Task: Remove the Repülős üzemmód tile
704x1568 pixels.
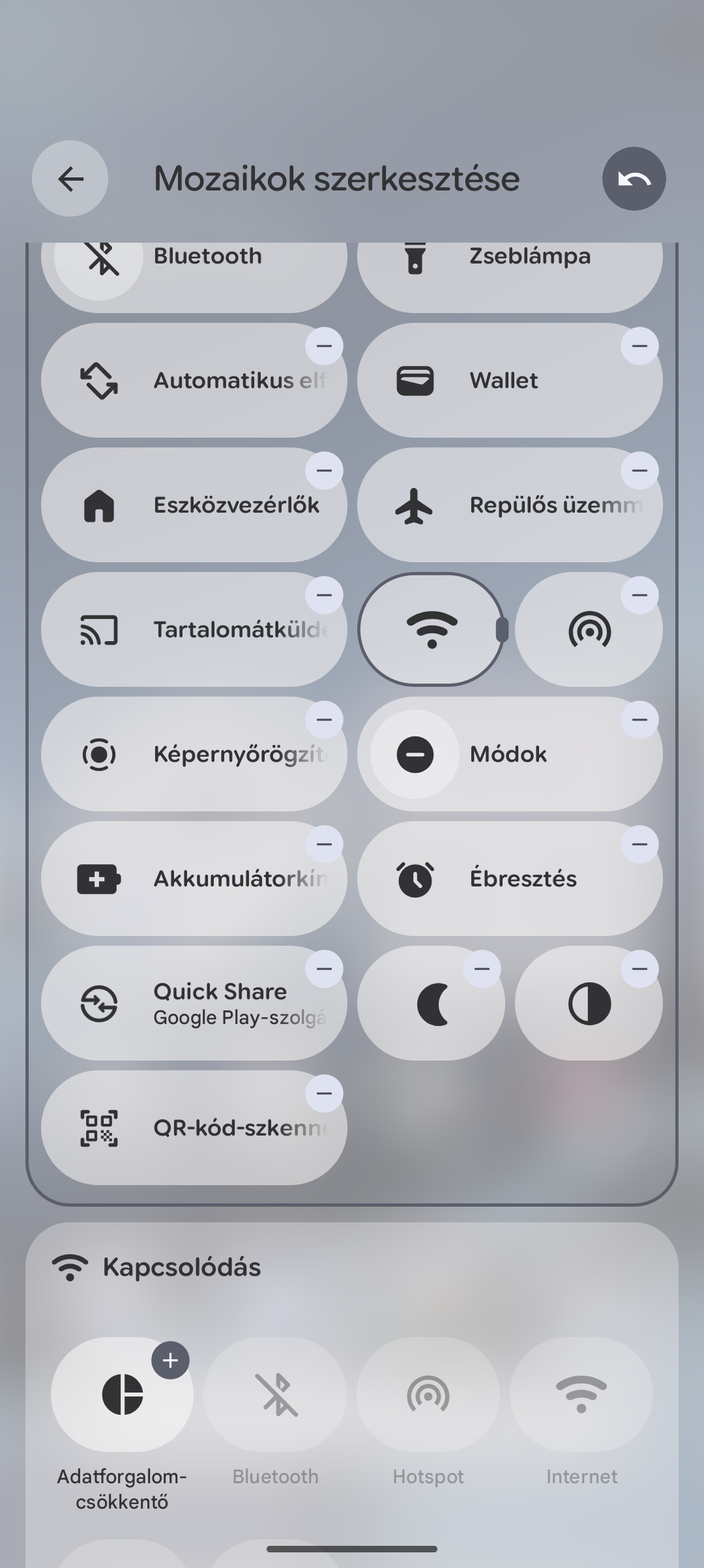Action: [x=639, y=471]
